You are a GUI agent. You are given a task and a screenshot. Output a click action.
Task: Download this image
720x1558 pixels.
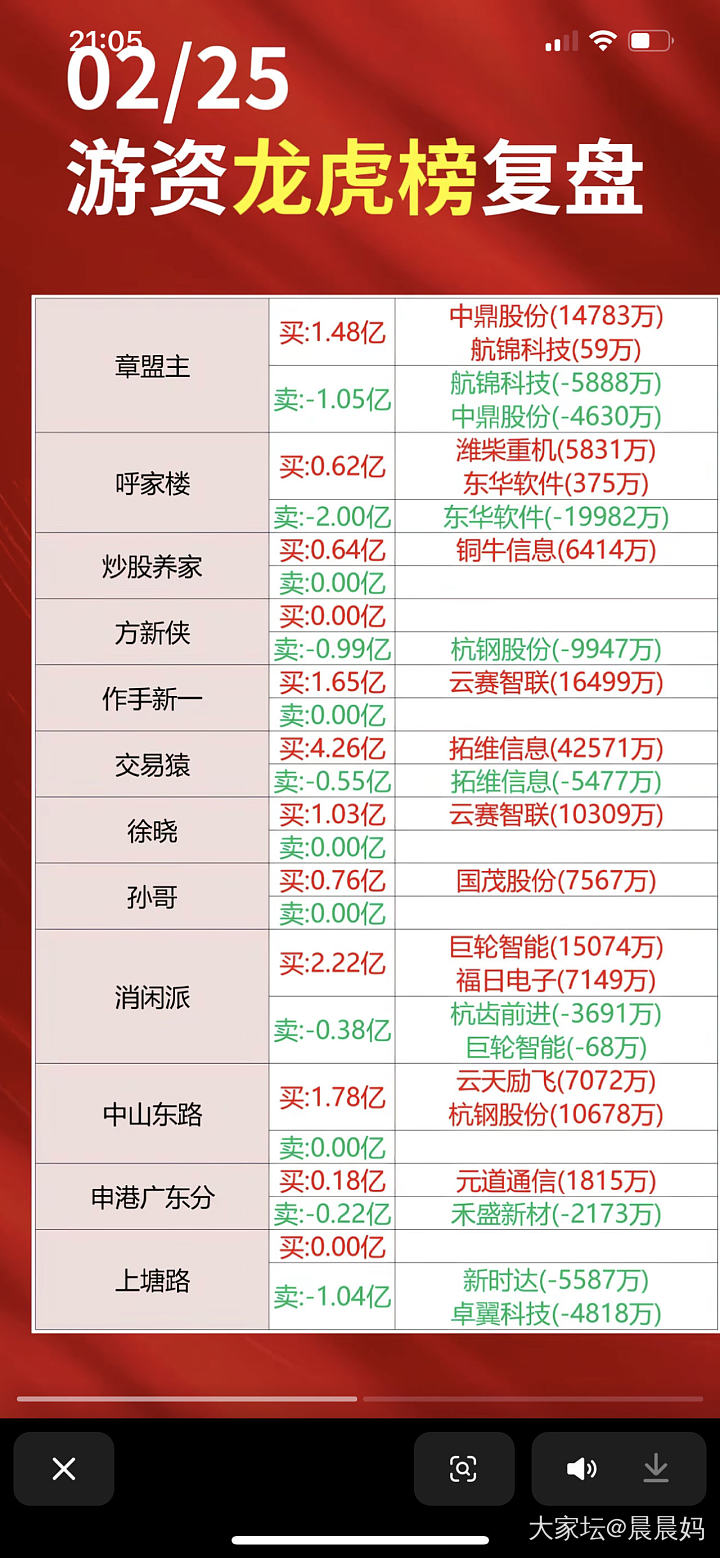click(656, 1468)
